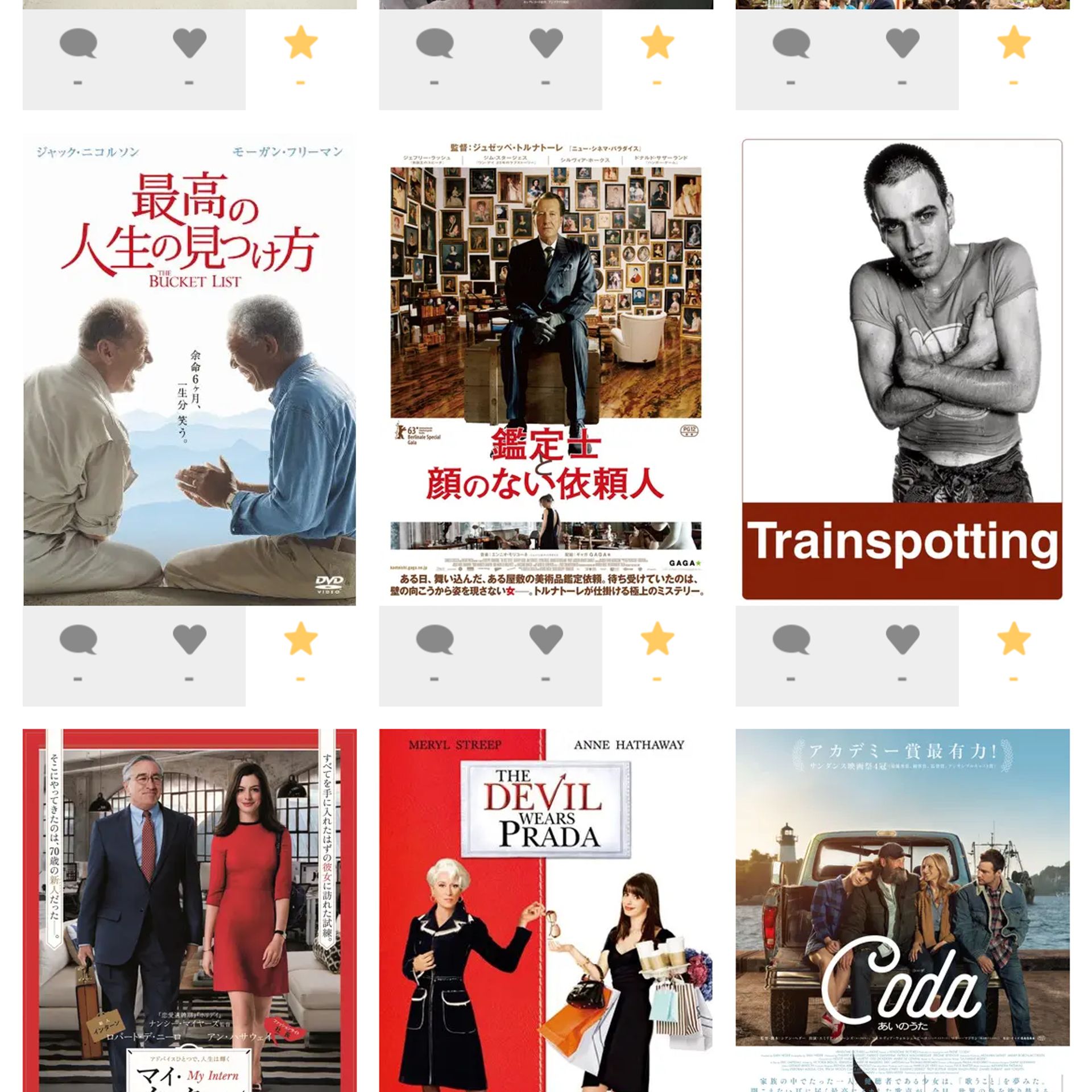Image resolution: width=1092 pixels, height=1092 pixels.
Task: Like The Bucket List with the heart
Action: (189, 639)
